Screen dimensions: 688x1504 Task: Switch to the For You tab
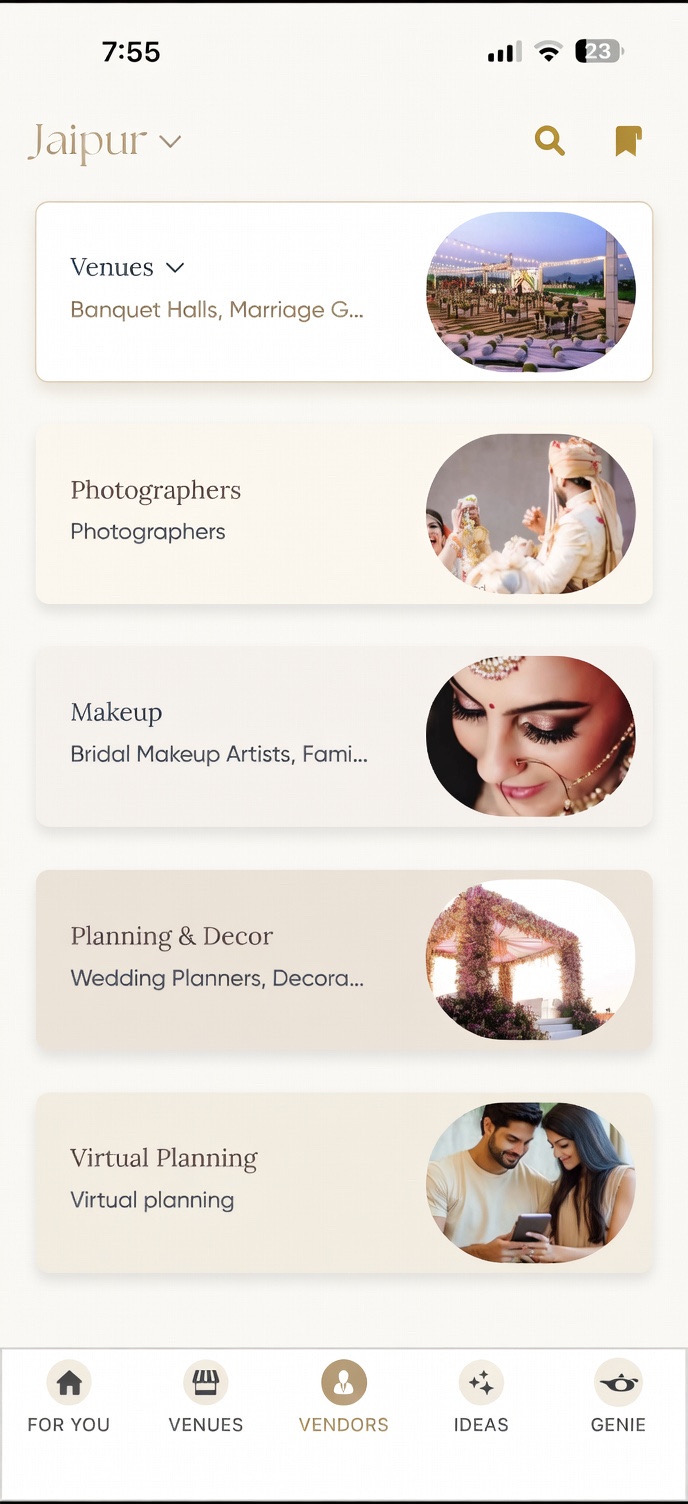pyautogui.click(x=69, y=1397)
